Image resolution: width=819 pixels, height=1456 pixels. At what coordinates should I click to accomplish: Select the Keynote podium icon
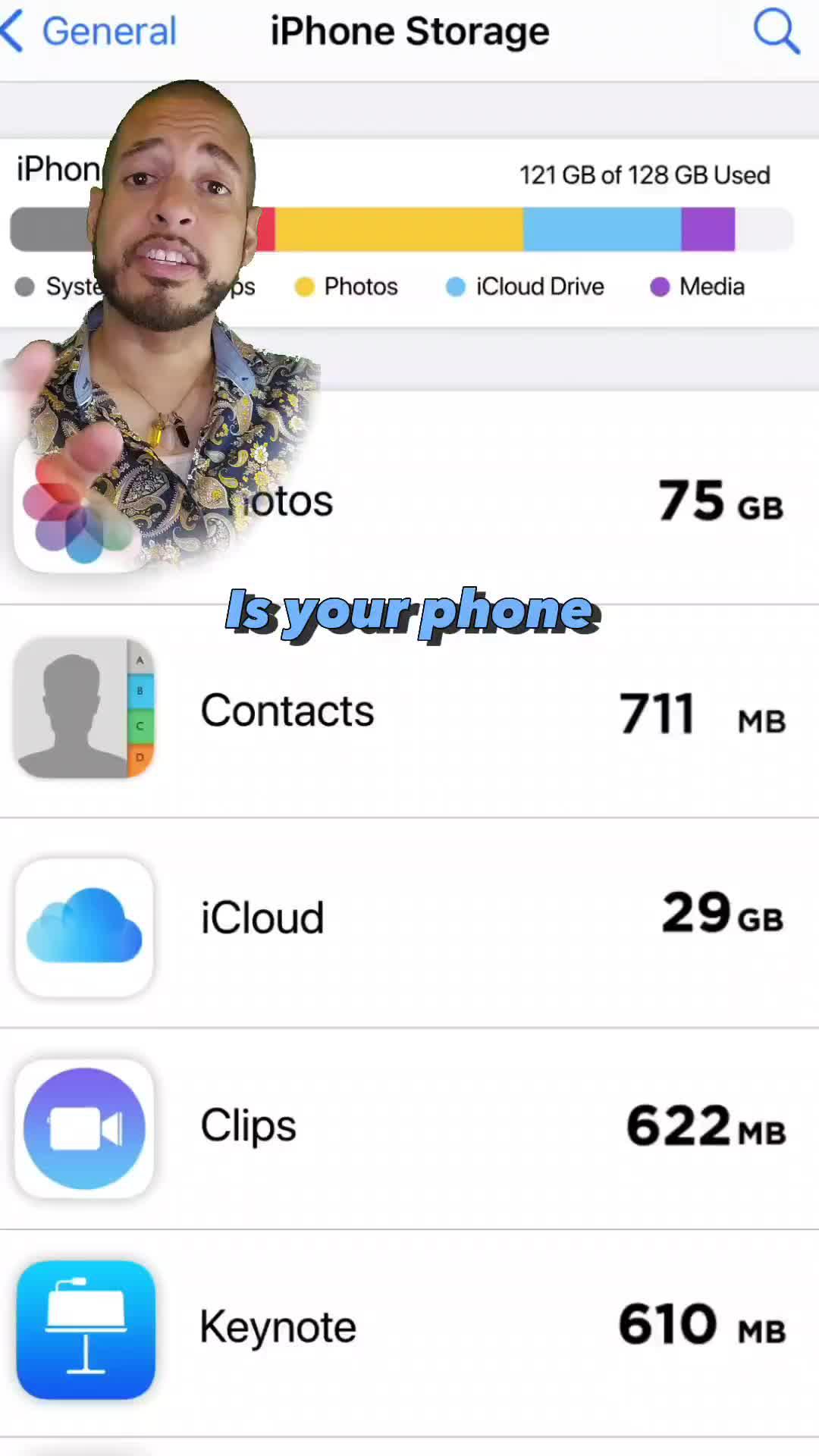click(86, 1329)
